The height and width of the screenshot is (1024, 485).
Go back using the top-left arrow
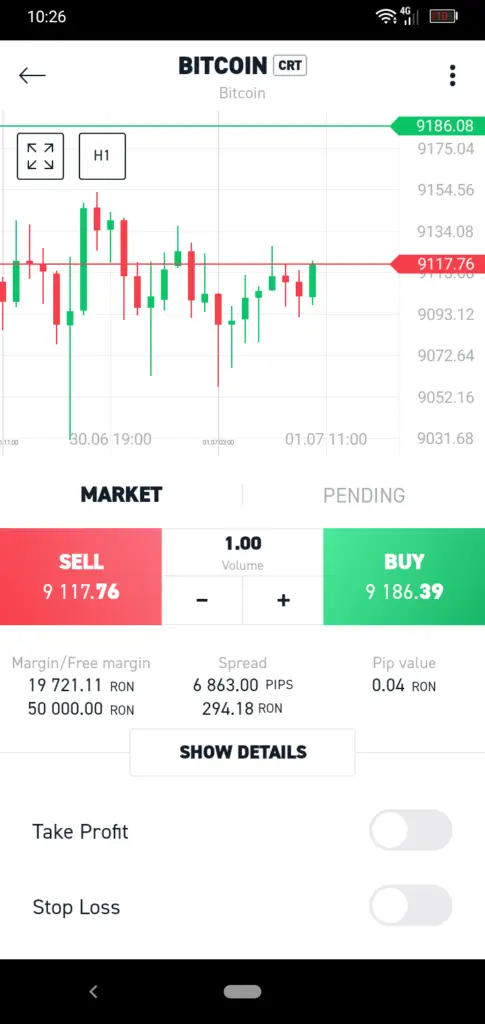pos(32,76)
